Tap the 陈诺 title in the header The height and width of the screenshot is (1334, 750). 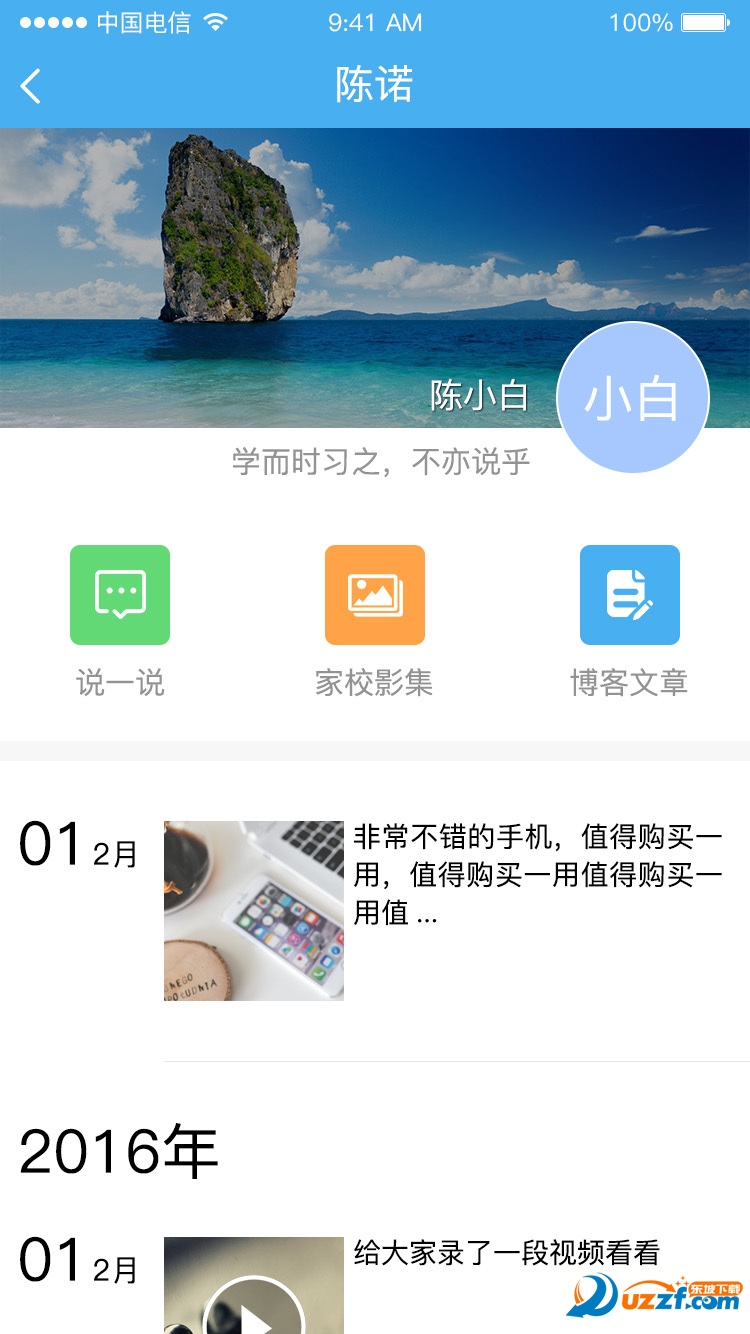coord(375,86)
